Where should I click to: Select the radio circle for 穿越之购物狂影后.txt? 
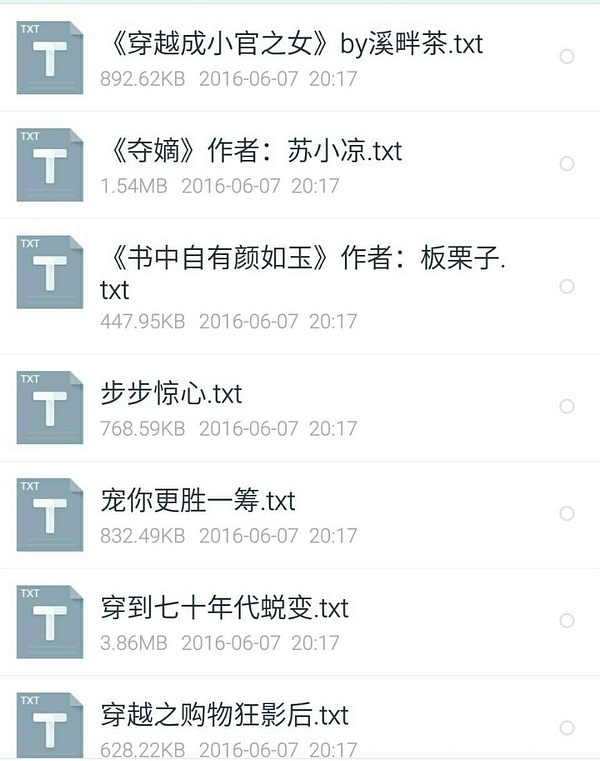click(x=567, y=727)
